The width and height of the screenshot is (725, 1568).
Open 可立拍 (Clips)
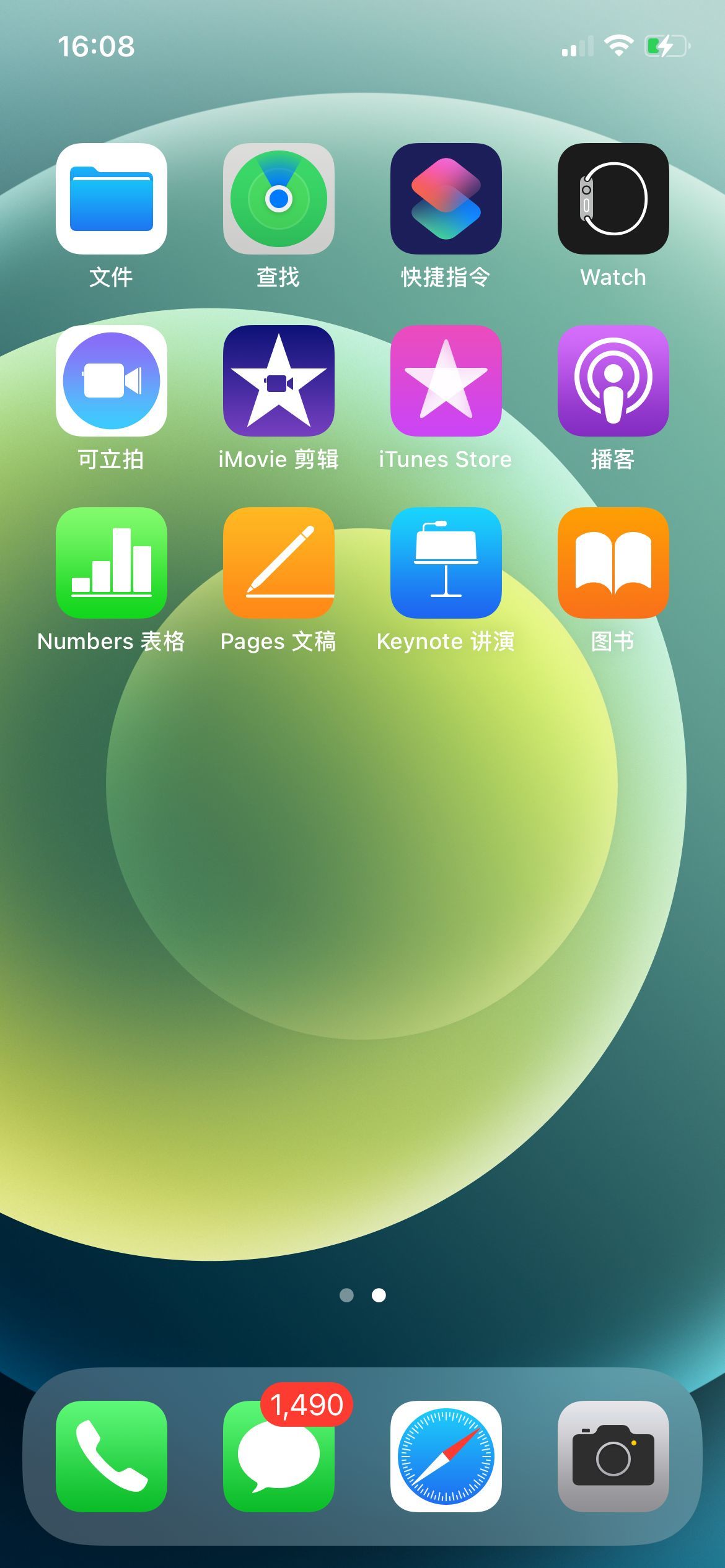(x=112, y=381)
